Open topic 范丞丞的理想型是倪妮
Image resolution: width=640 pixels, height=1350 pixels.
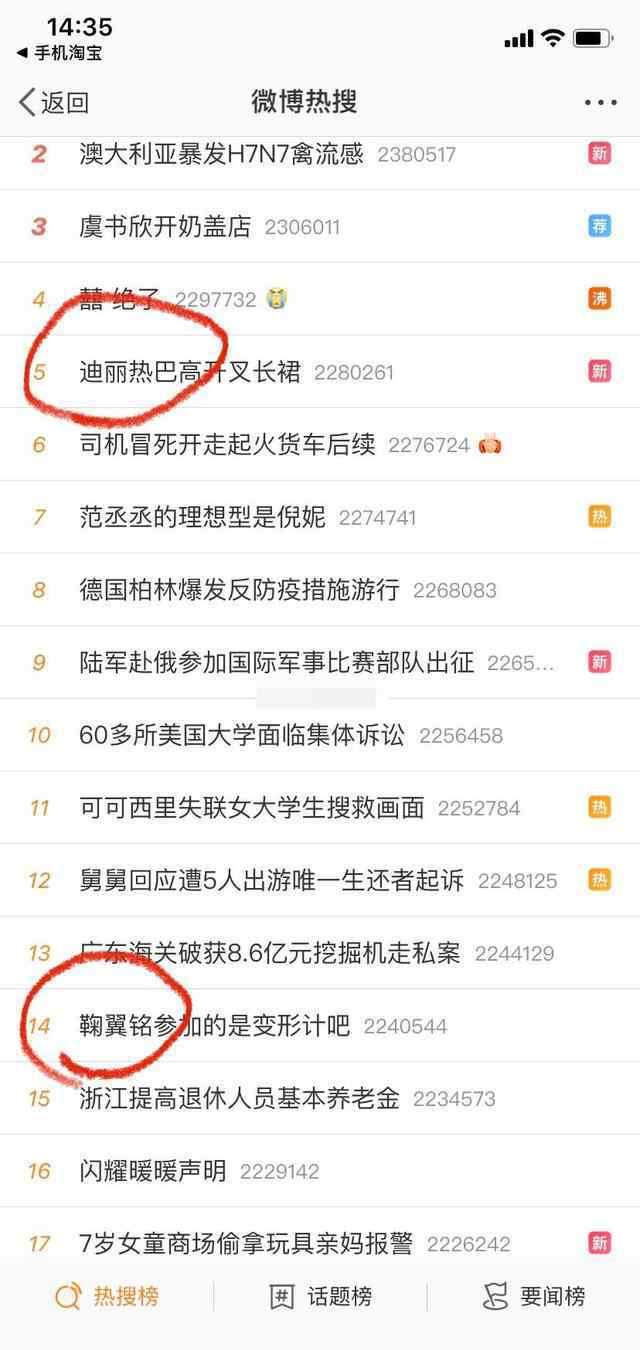pyautogui.click(x=202, y=517)
